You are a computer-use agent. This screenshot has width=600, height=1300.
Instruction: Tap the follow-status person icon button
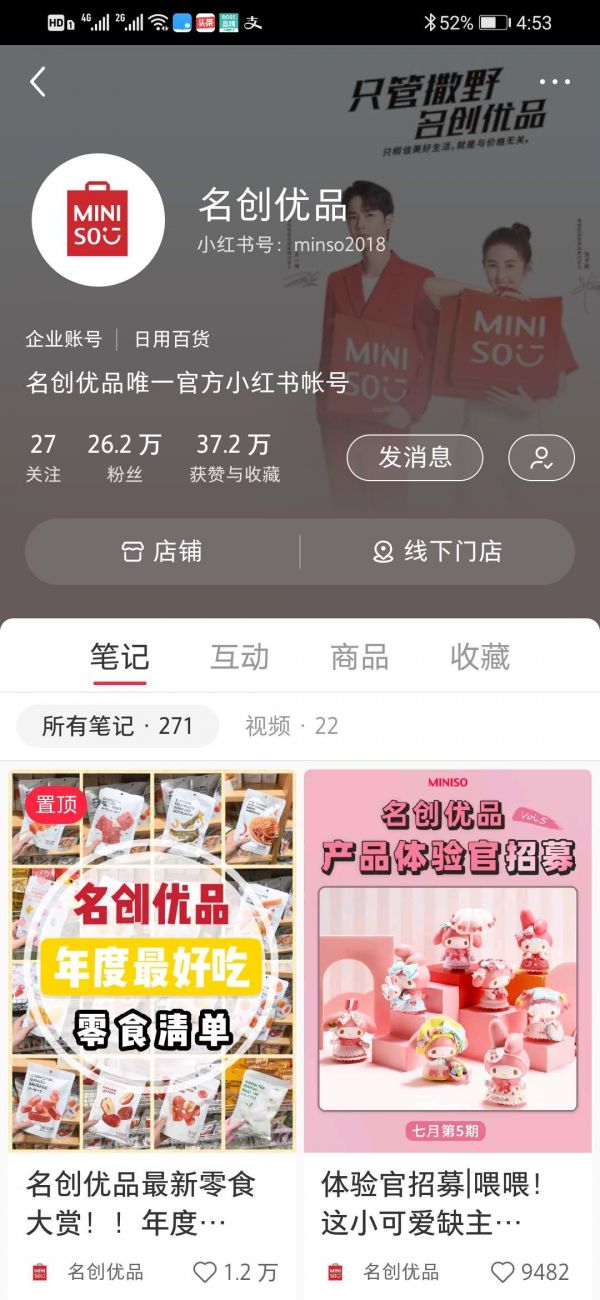(541, 458)
